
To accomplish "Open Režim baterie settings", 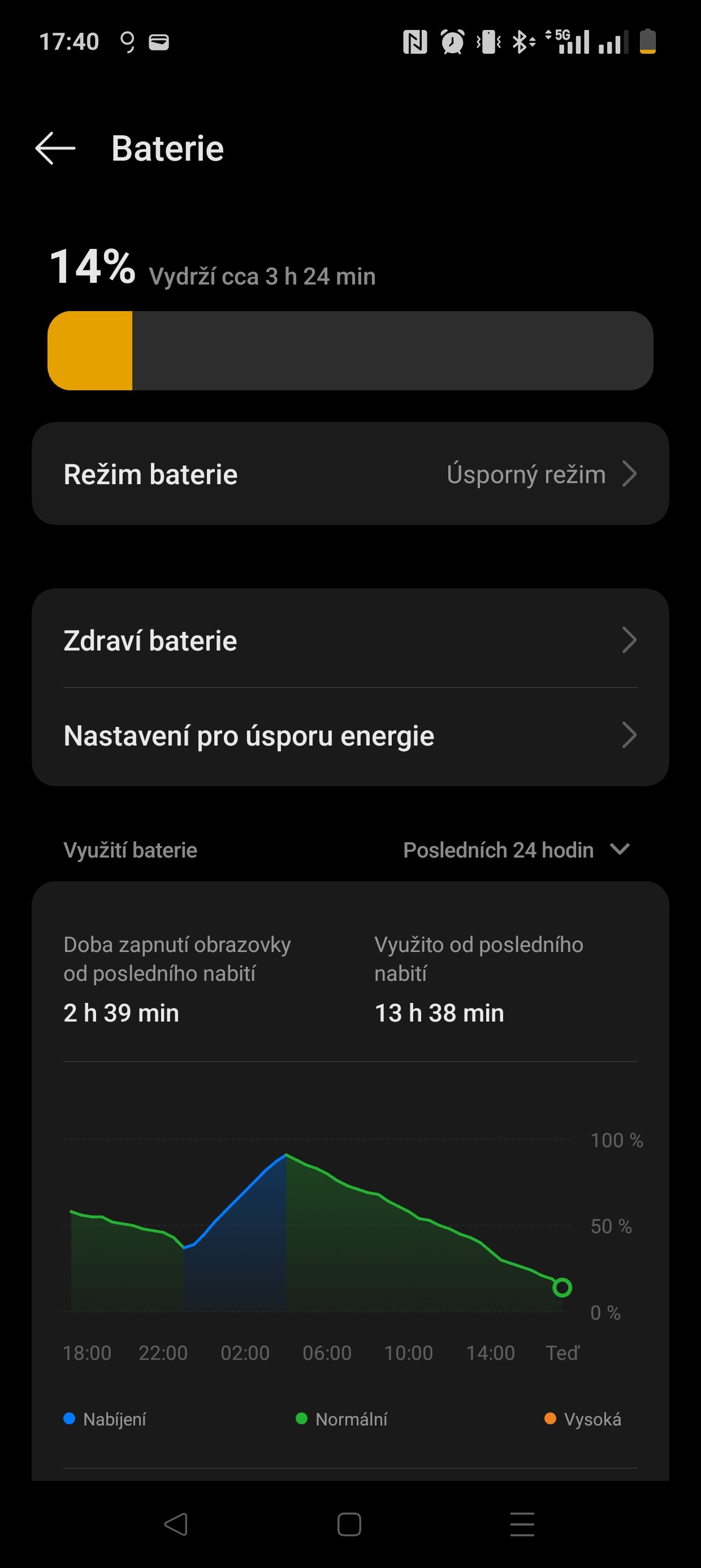I will click(x=350, y=474).
